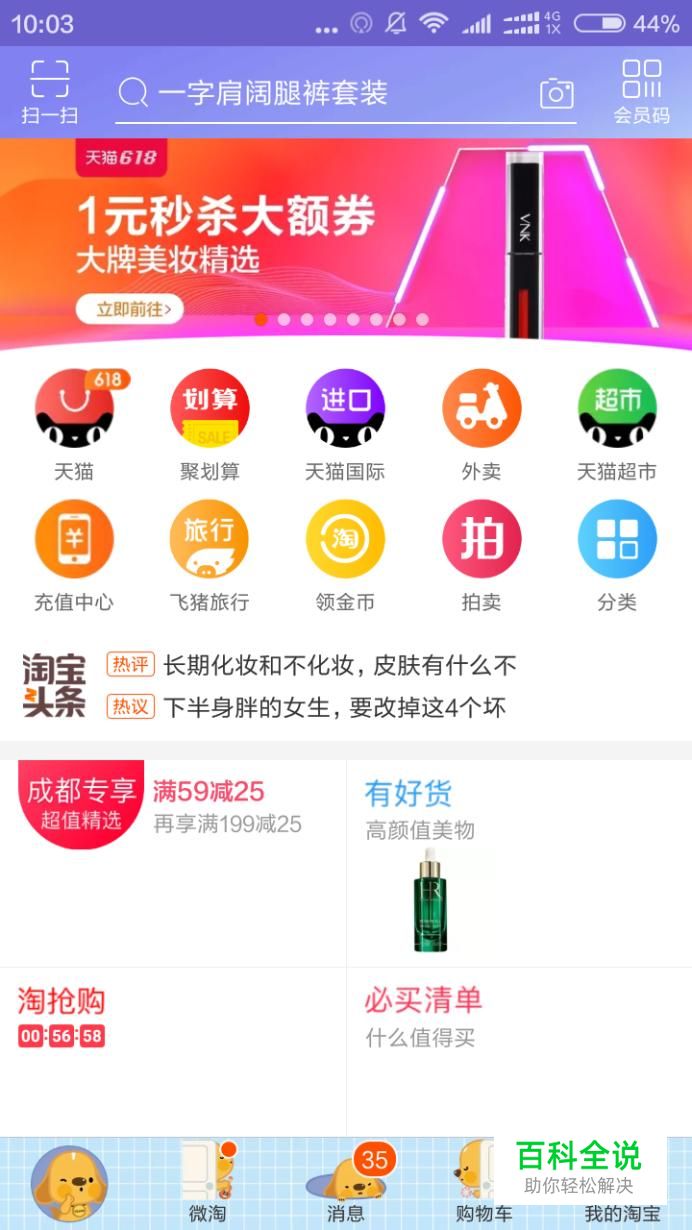692x1230 pixels.
Task: Open 淘抢购 flash sale
Action: (x=172, y=1050)
